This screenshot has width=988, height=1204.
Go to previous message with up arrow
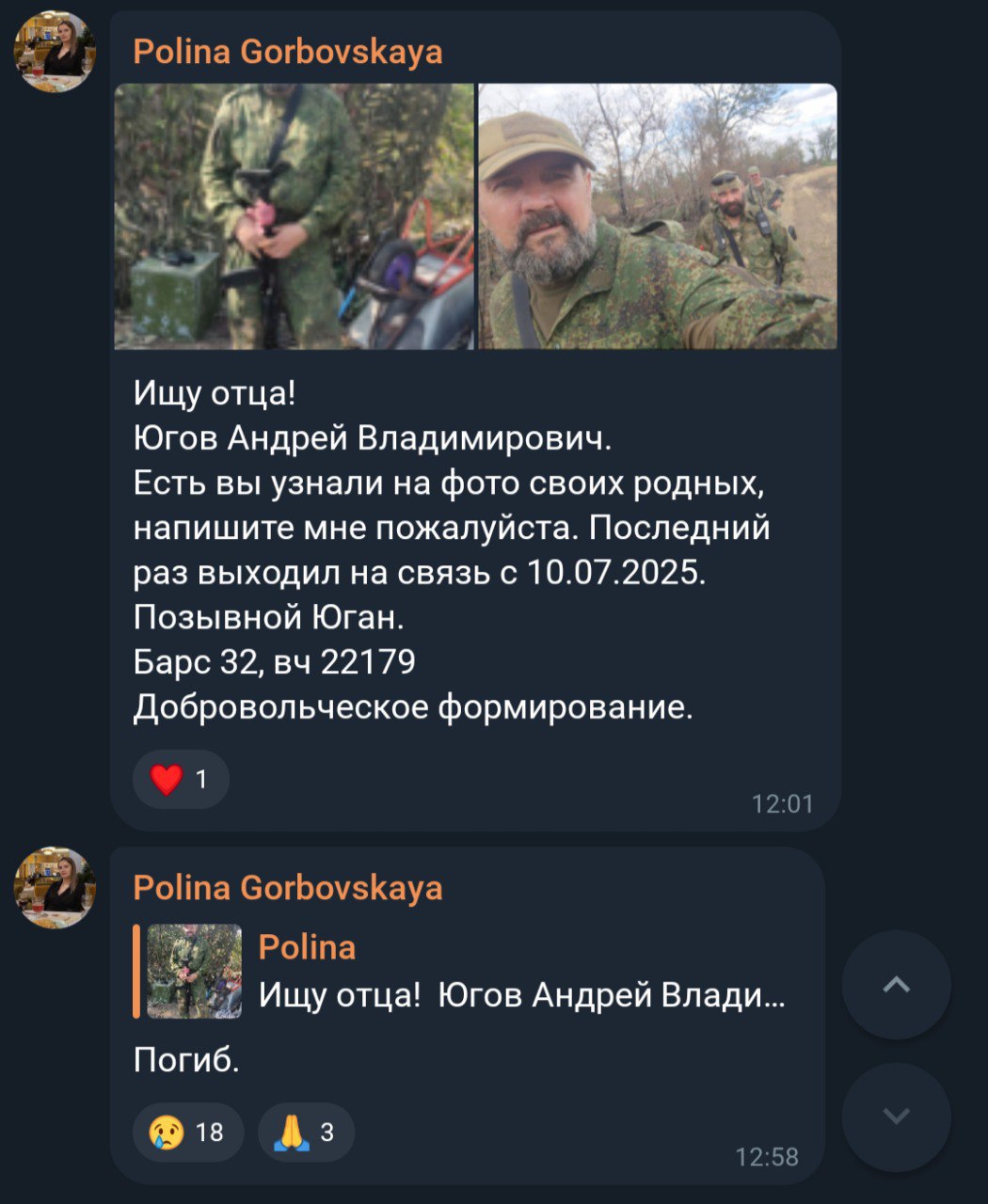pyautogui.click(x=896, y=985)
